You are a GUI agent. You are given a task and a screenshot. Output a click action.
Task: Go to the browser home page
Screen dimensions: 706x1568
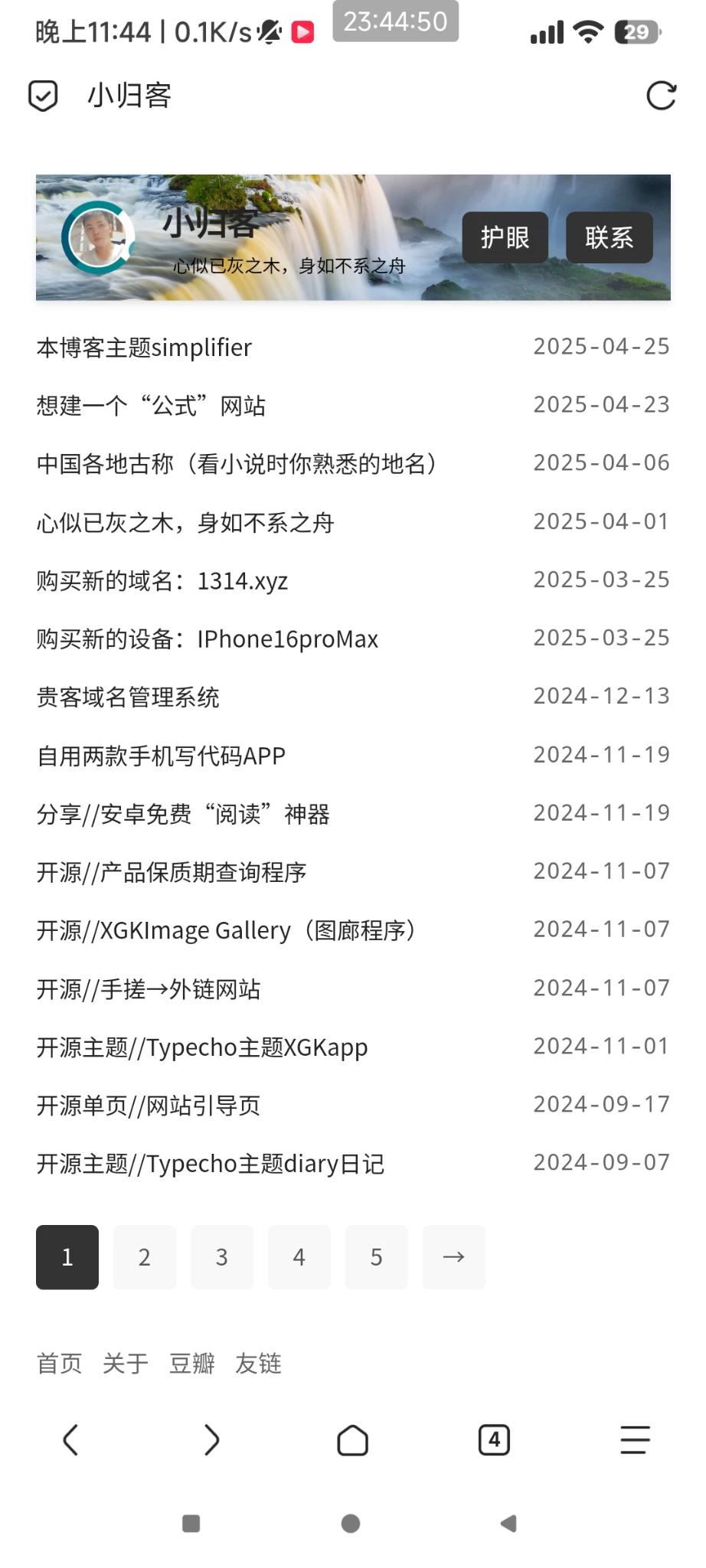[352, 1440]
